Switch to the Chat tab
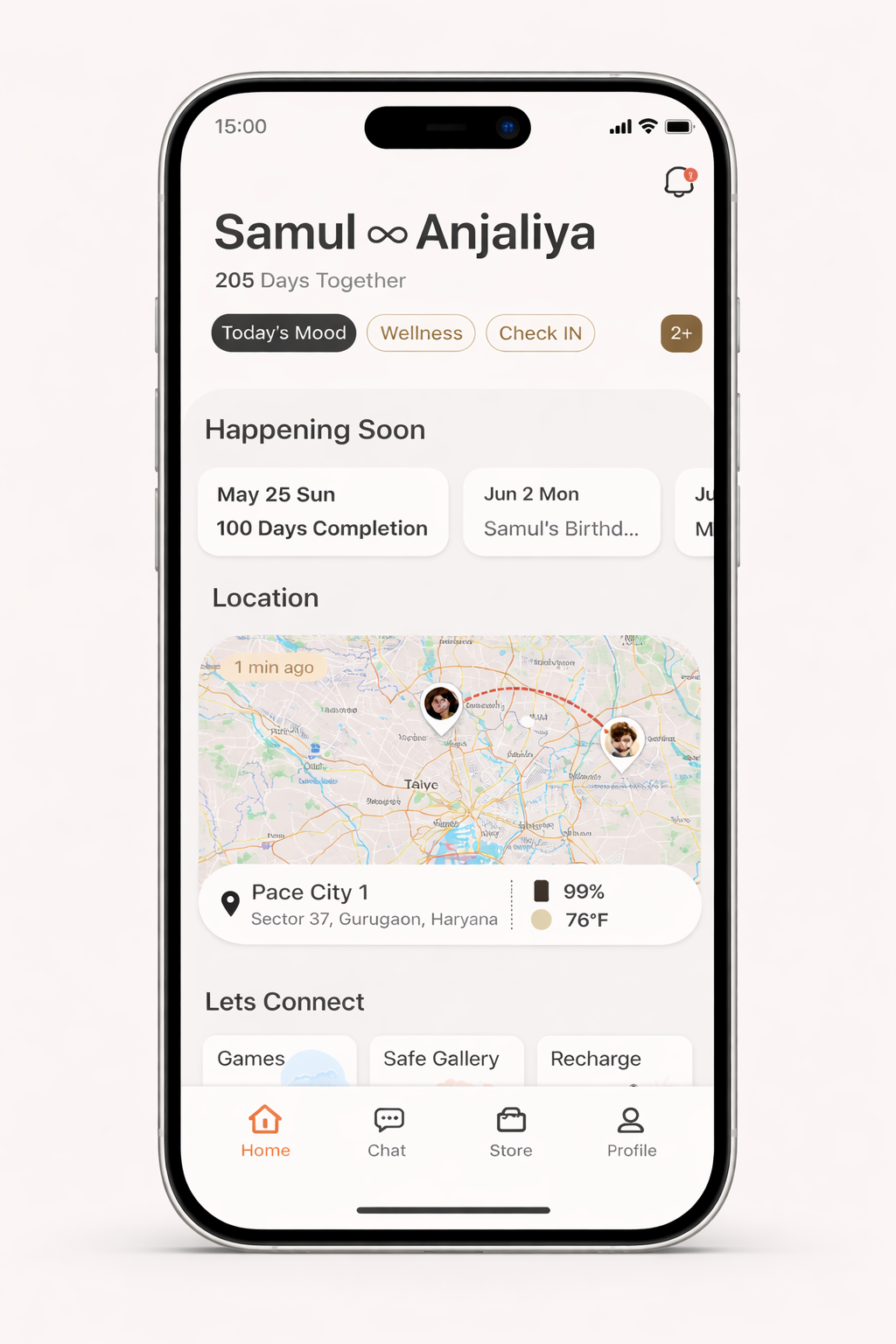The width and height of the screenshot is (896, 1344). click(x=387, y=1131)
